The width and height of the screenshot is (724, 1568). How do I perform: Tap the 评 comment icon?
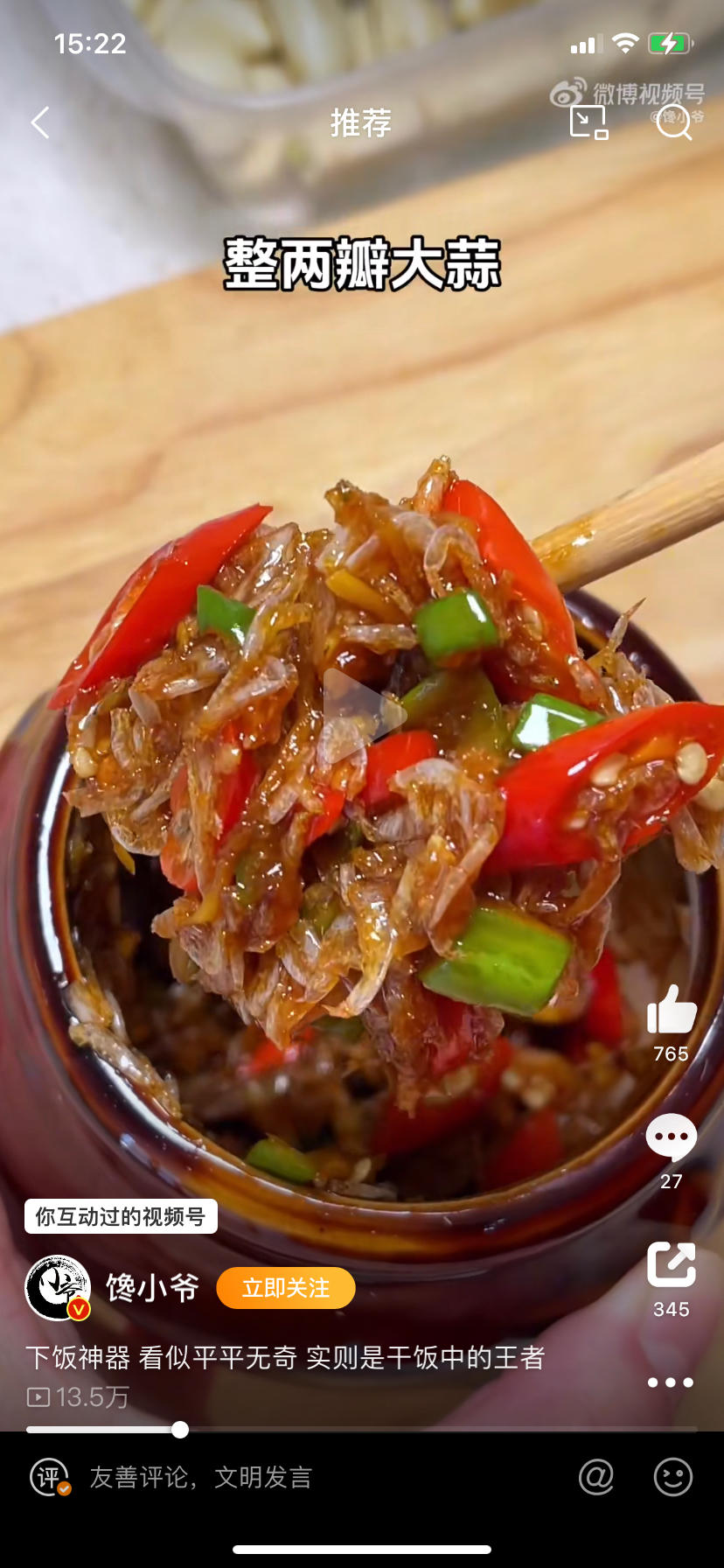pyautogui.click(x=50, y=1478)
